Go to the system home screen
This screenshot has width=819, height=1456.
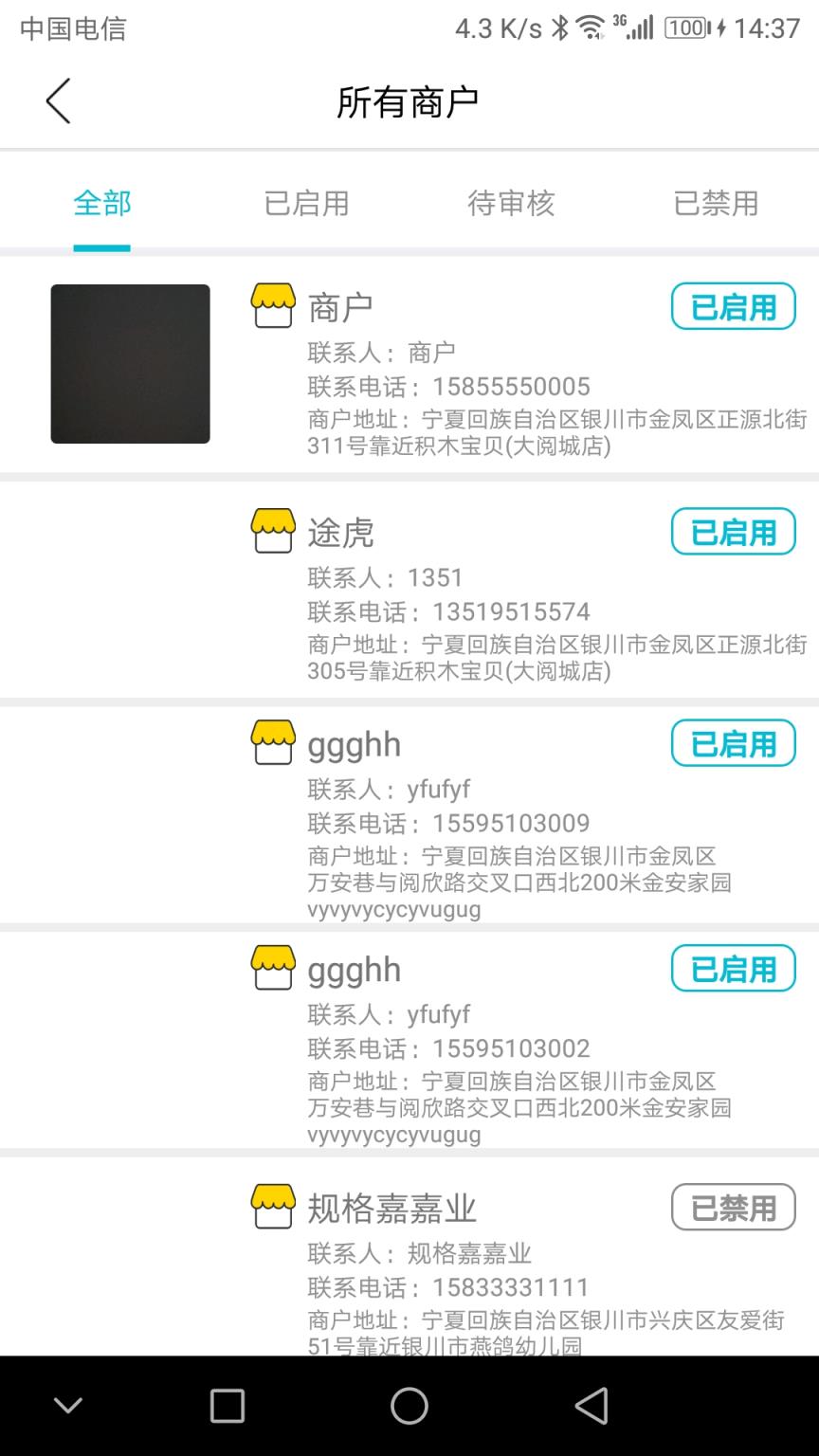(409, 1406)
